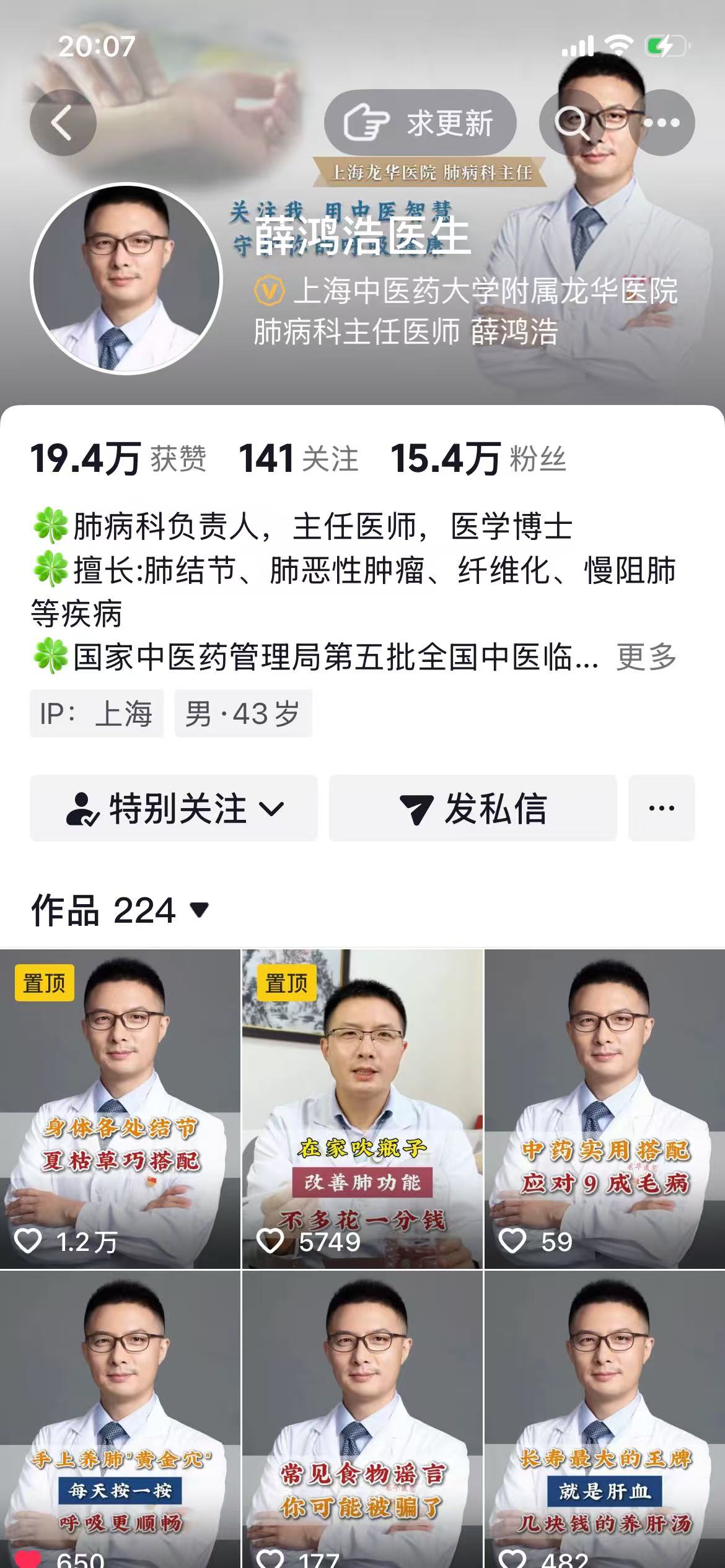725x1568 pixels.
Task: Open the 特别关注 follow options
Action: pyautogui.click(x=174, y=808)
